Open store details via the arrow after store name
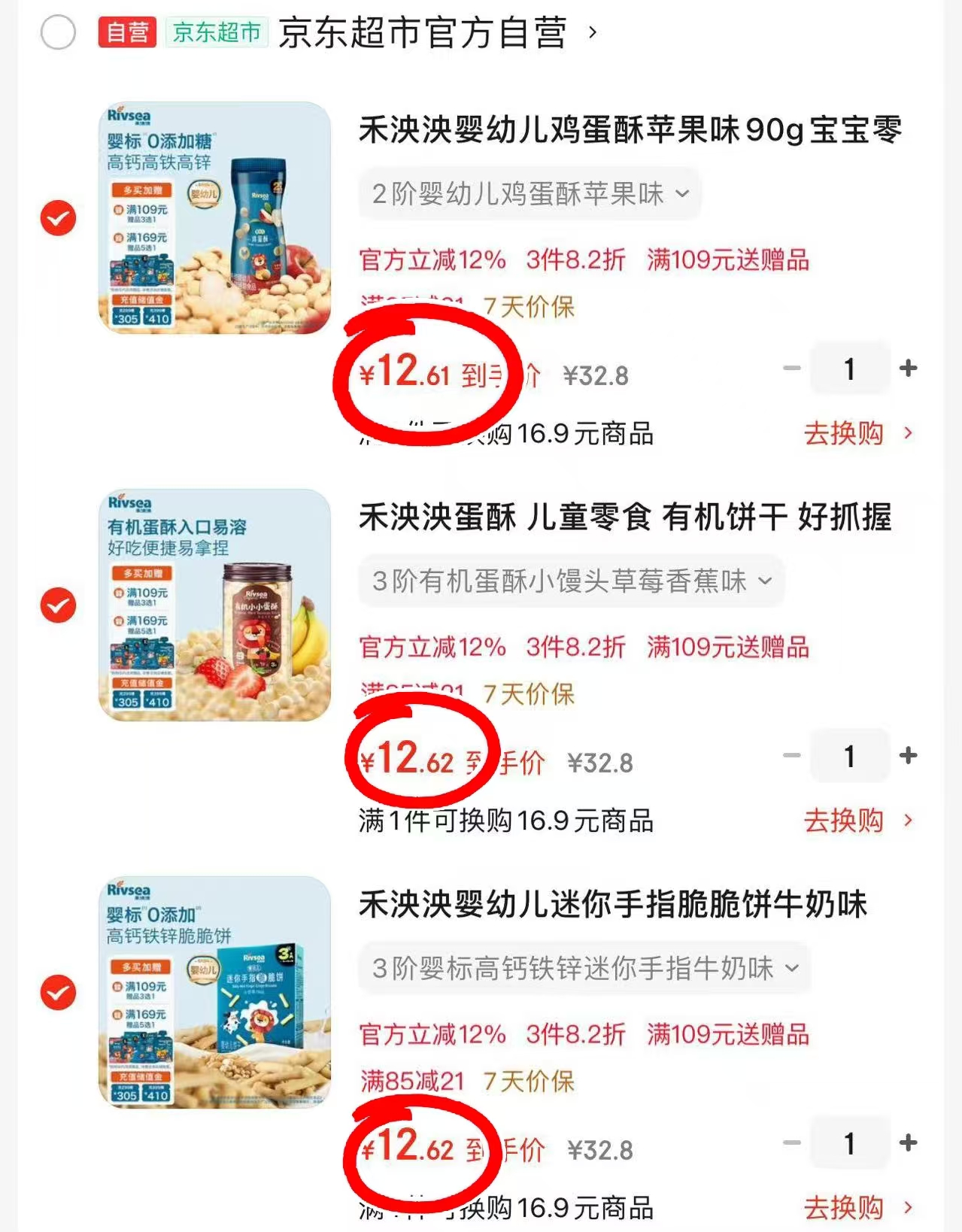This screenshot has height=1232, width=962. click(593, 35)
